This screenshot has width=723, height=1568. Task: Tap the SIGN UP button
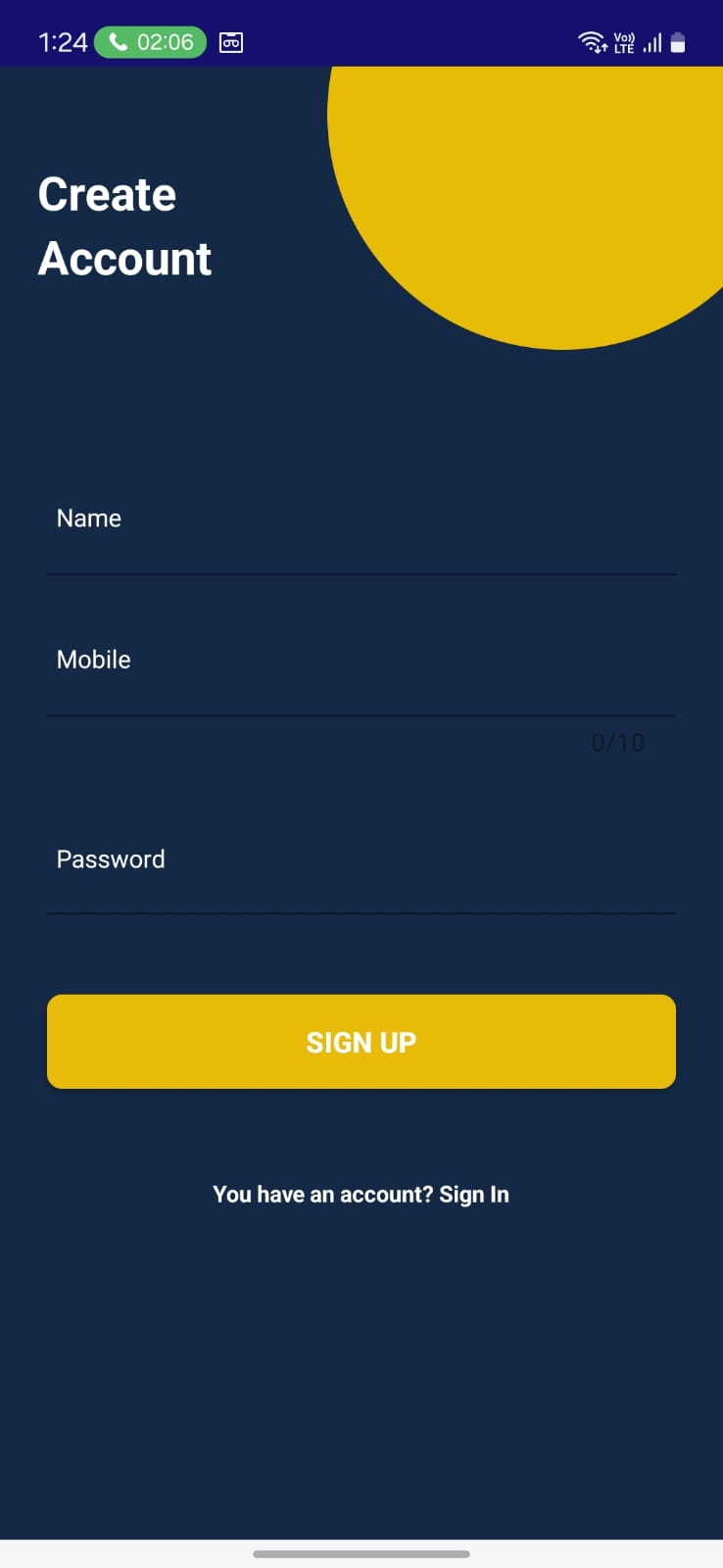(361, 1042)
